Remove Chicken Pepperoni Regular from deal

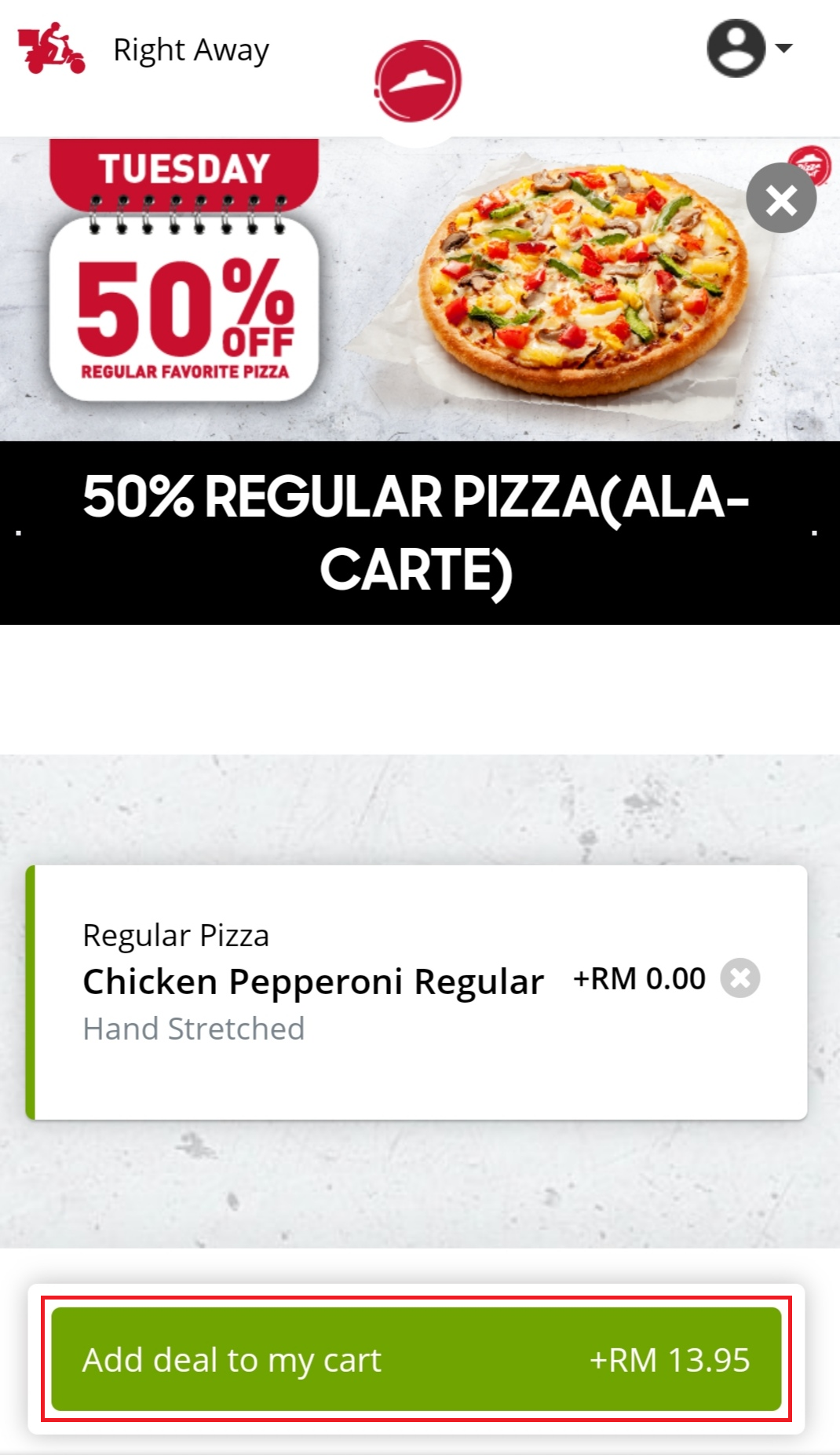(x=740, y=978)
